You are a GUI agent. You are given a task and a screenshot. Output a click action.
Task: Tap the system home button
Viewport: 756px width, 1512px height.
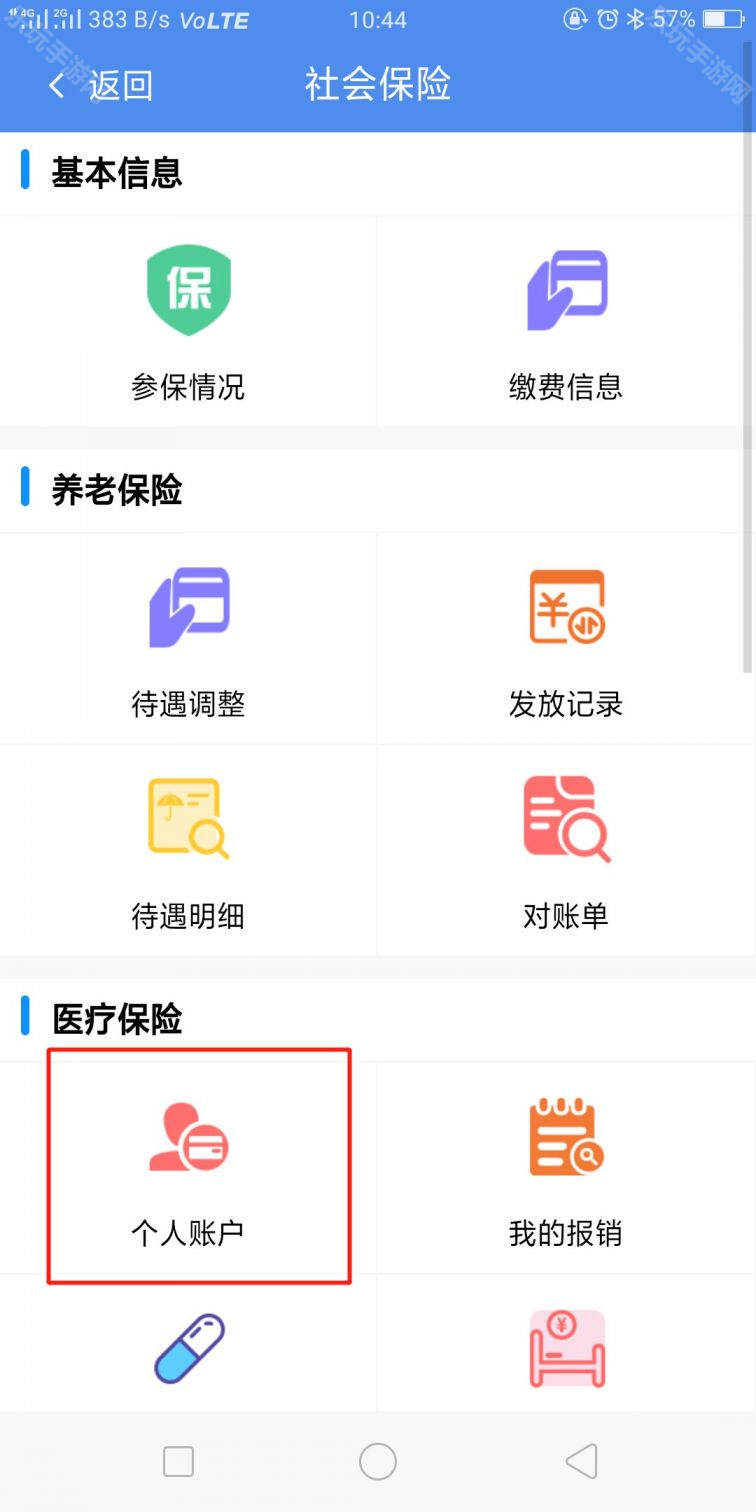click(378, 1462)
